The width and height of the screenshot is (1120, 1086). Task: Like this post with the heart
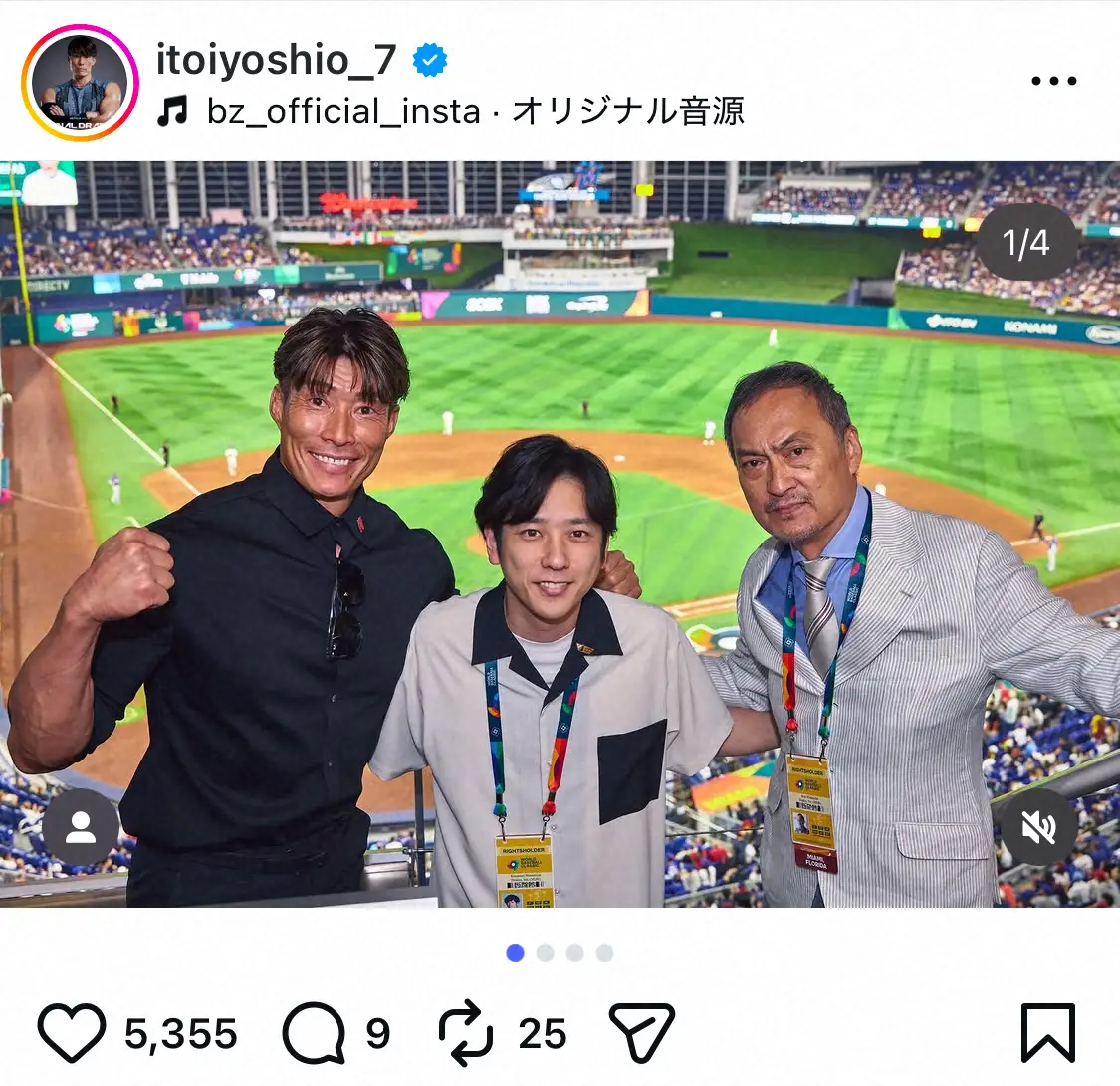pos(72,1033)
